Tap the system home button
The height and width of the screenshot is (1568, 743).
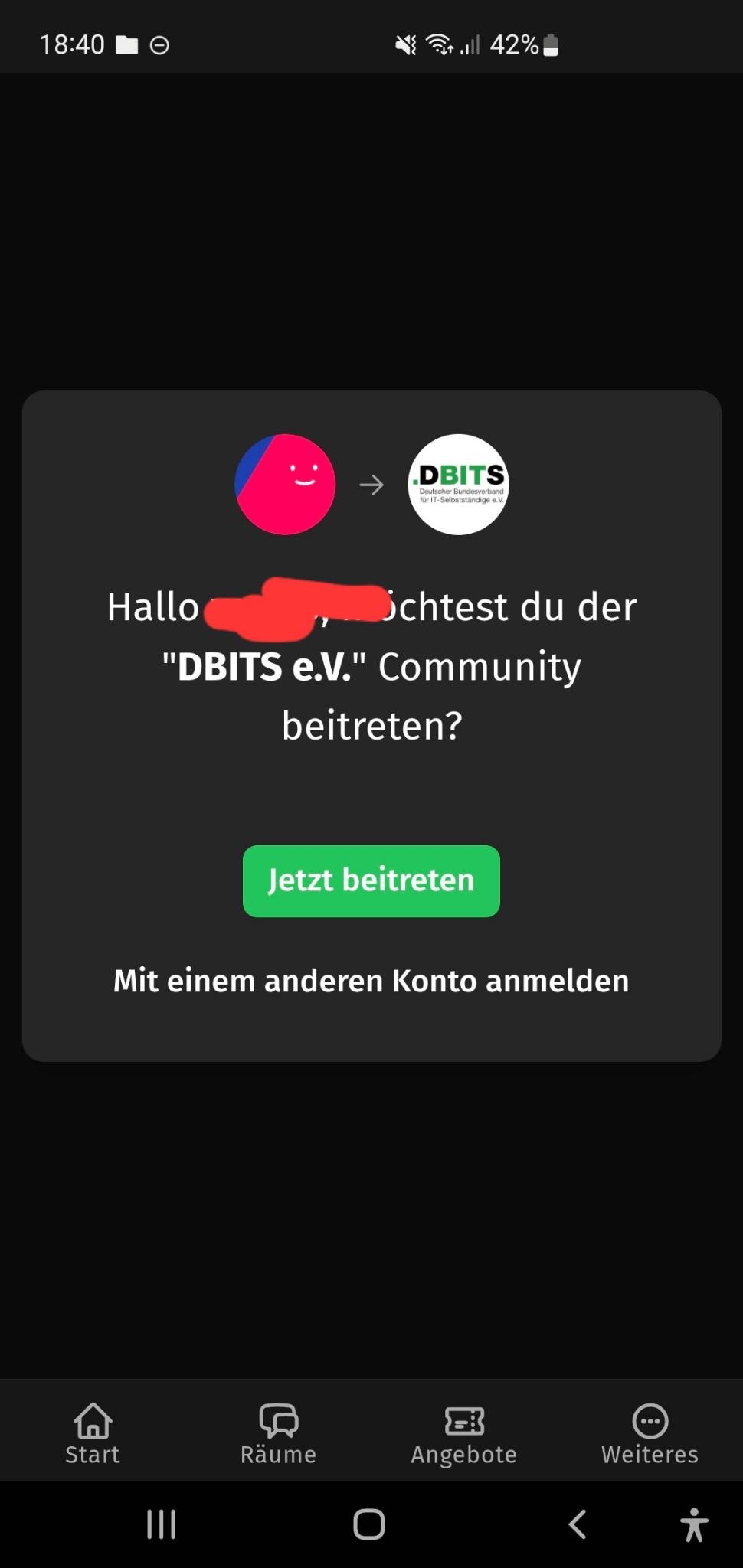(368, 1524)
